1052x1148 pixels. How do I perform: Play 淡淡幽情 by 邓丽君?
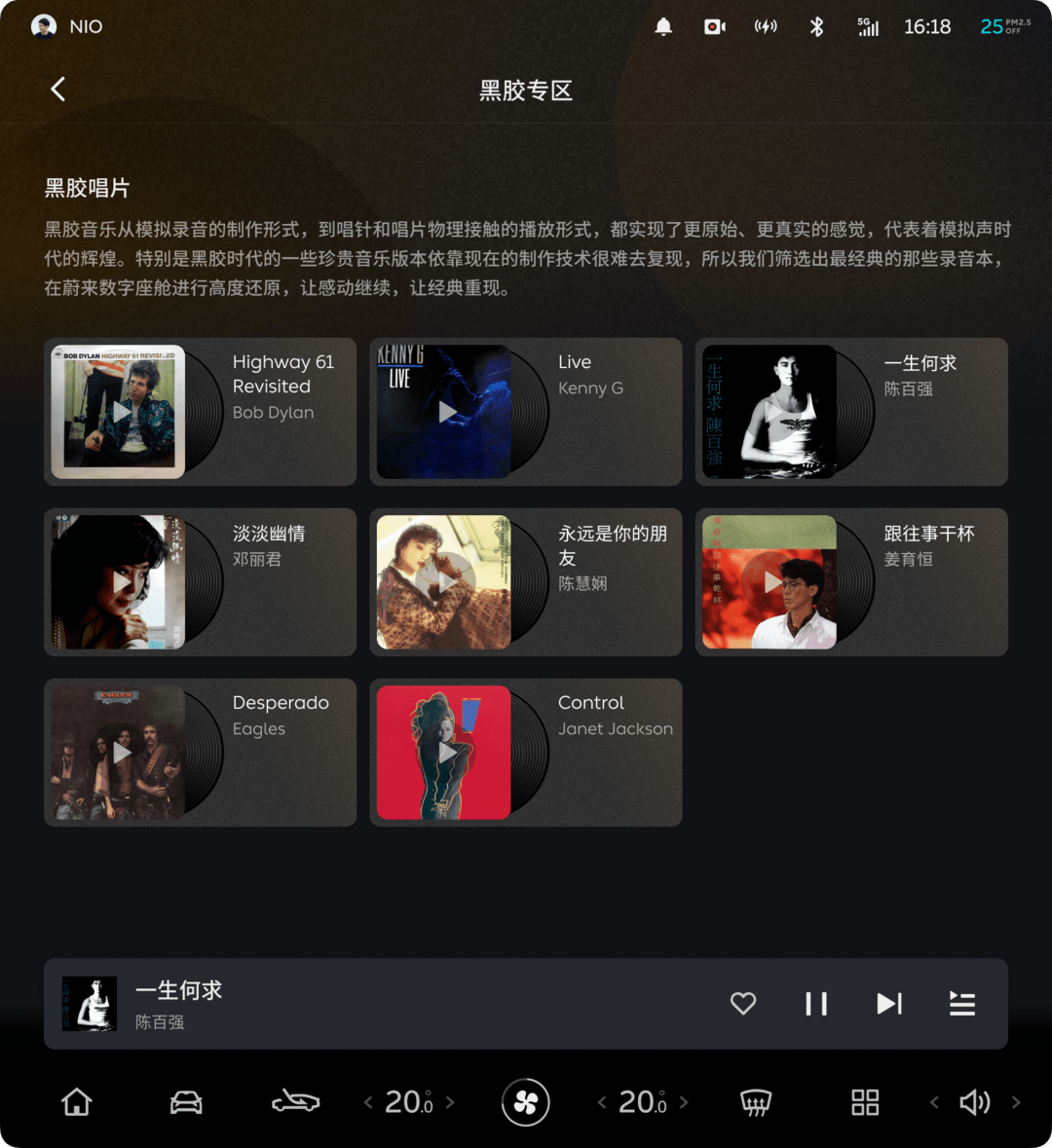click(x=122, y=582)
